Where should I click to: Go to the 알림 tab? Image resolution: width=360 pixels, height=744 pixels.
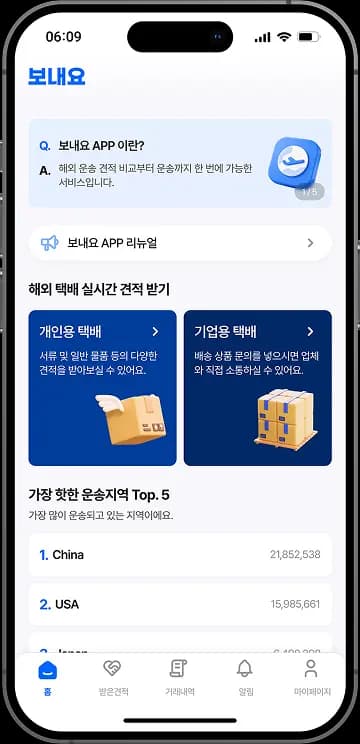pyautogui.click(x=245, y=678)
